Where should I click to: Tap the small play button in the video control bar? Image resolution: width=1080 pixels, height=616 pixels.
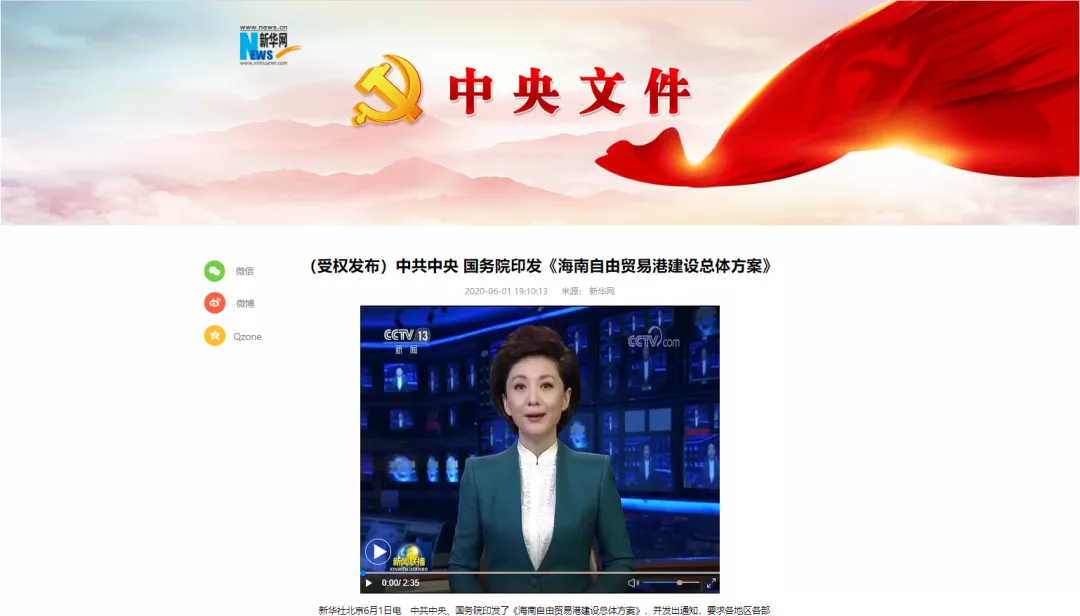pos(369,583)
